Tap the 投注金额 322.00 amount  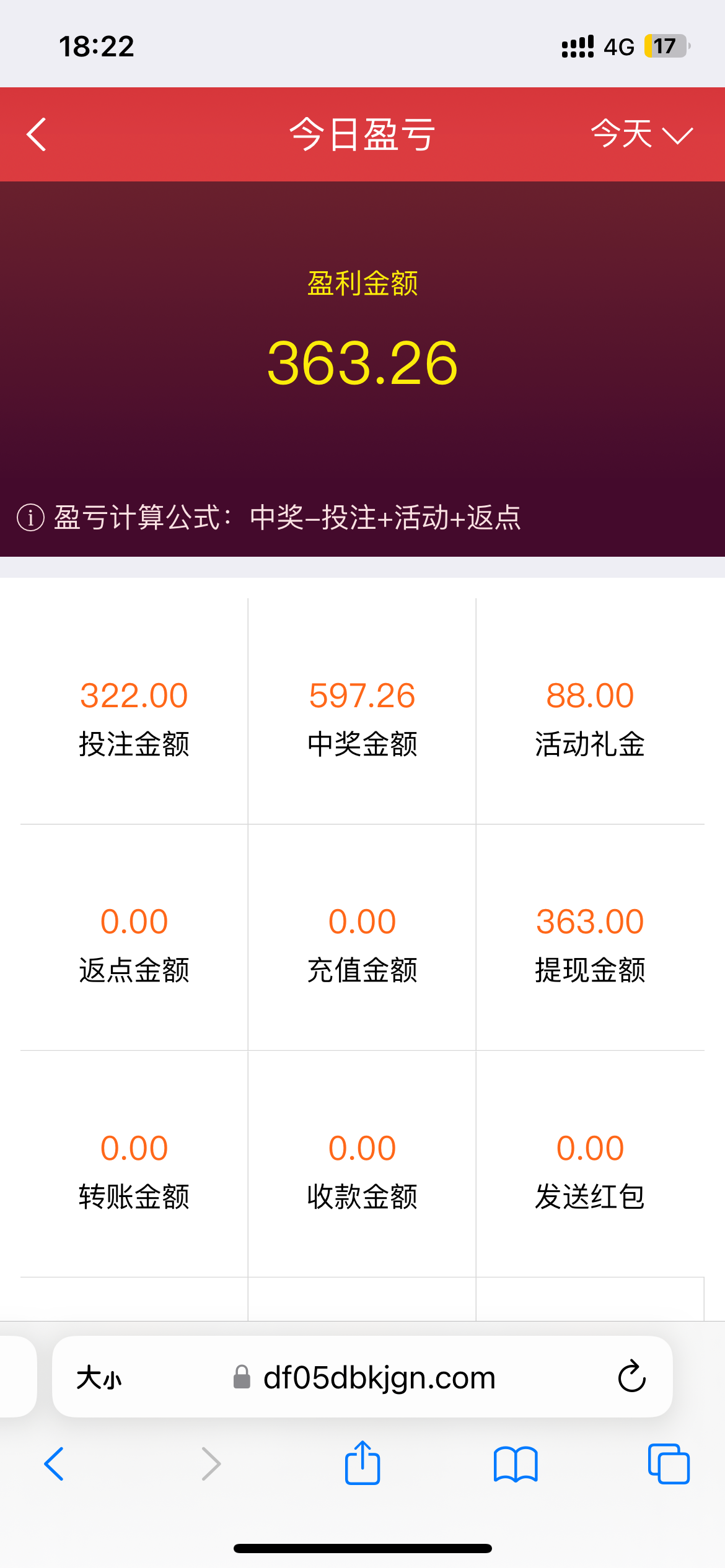[x=134, y=695]
